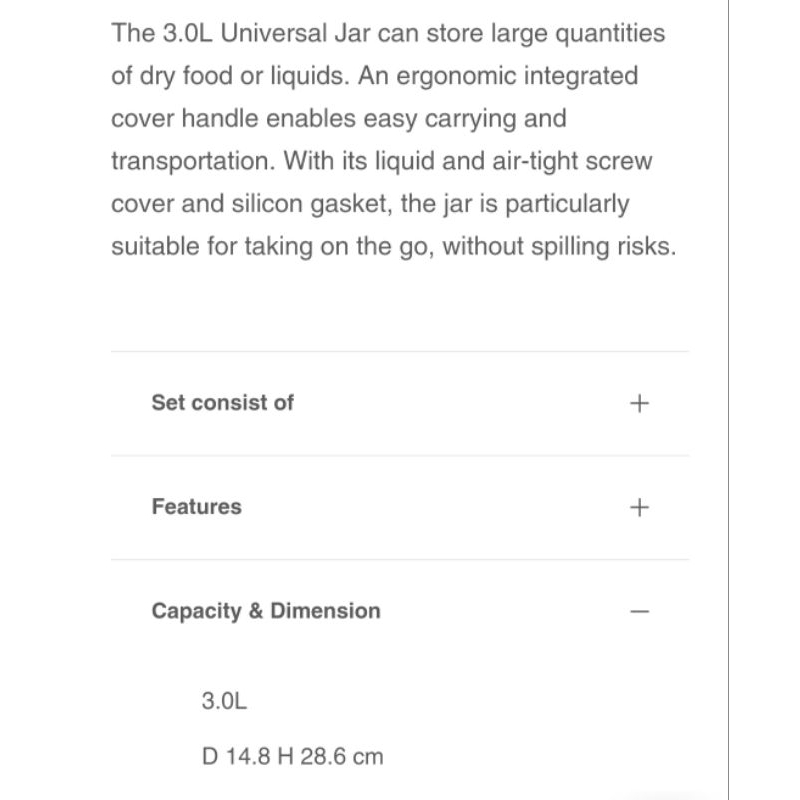Collapse the Capacity & Dimension section
Screen dimensions: 800x800
click(x=400, y=611)
